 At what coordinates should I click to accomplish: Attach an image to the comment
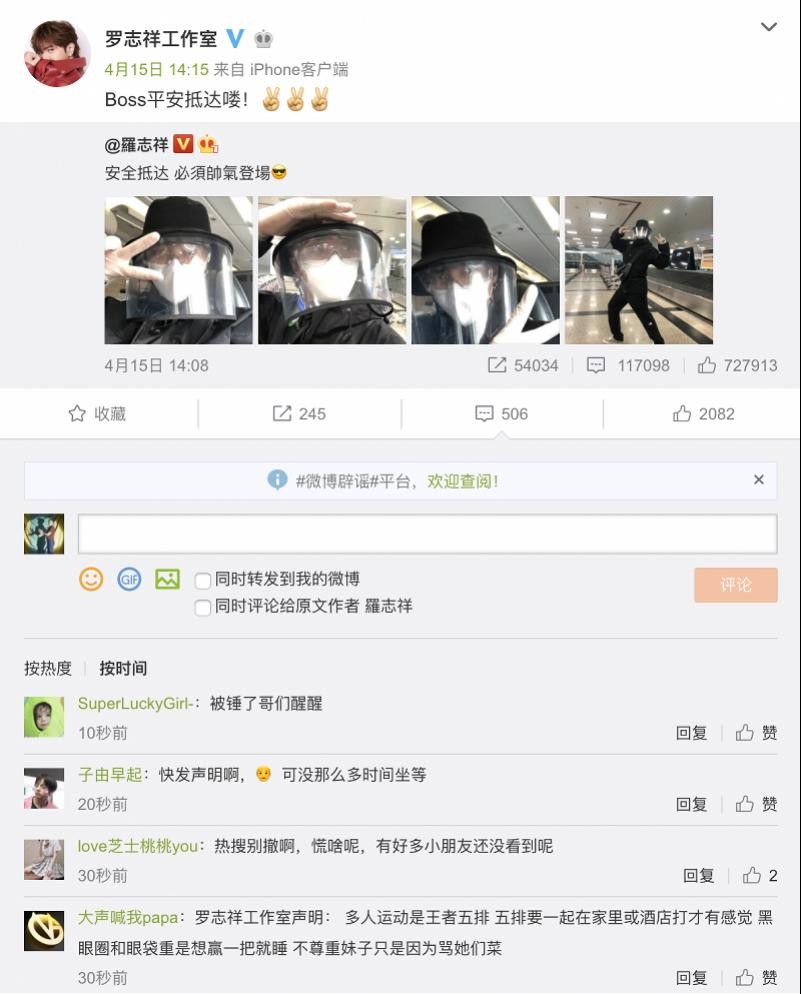(167, 579)
